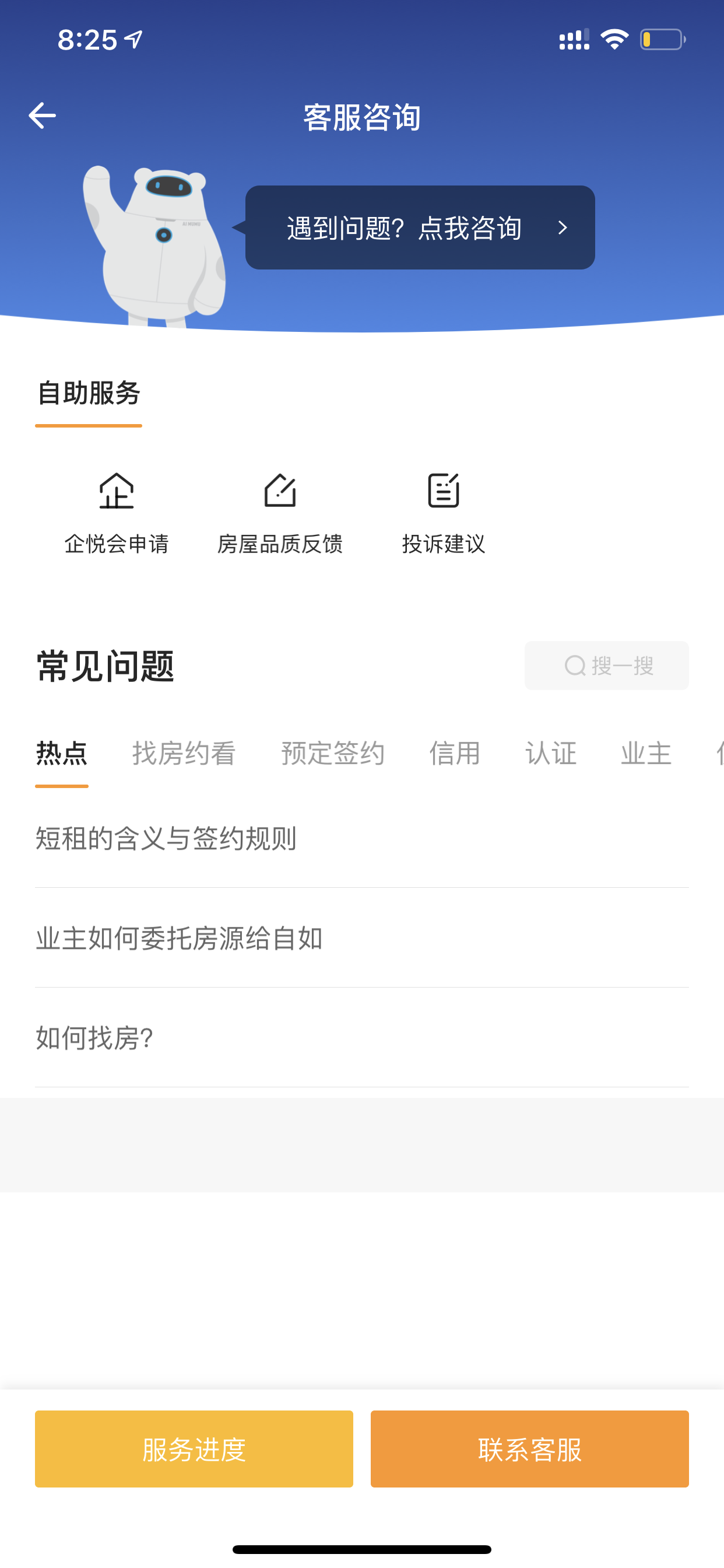Open the 遇到问题？点我咨询 chat bubble
724x1568 pixels.
click(x=420, y=228)
